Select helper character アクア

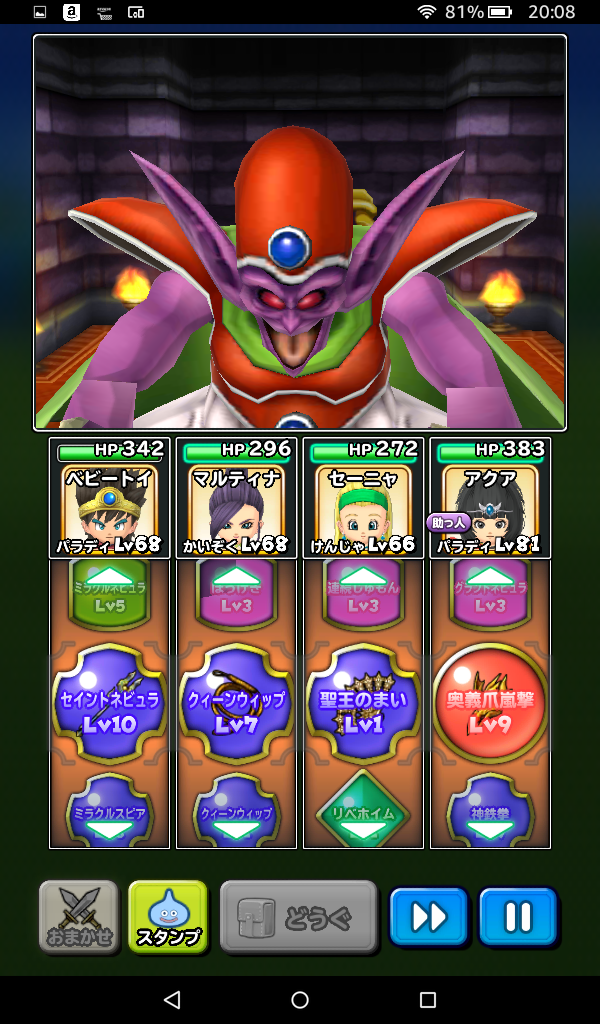(x=490, y=498)
